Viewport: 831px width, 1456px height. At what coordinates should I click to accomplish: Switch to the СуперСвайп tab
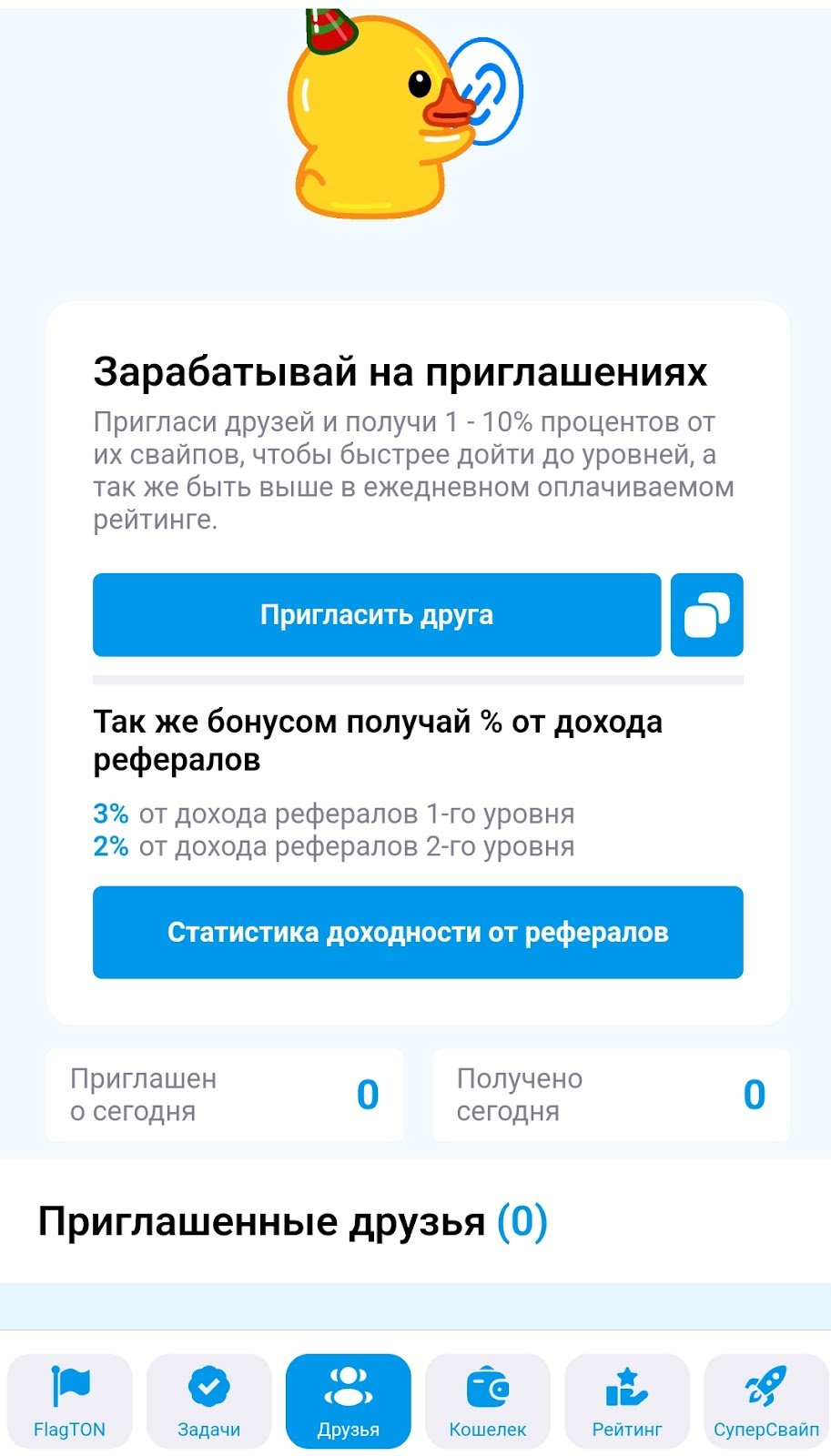click(766, 1401)
